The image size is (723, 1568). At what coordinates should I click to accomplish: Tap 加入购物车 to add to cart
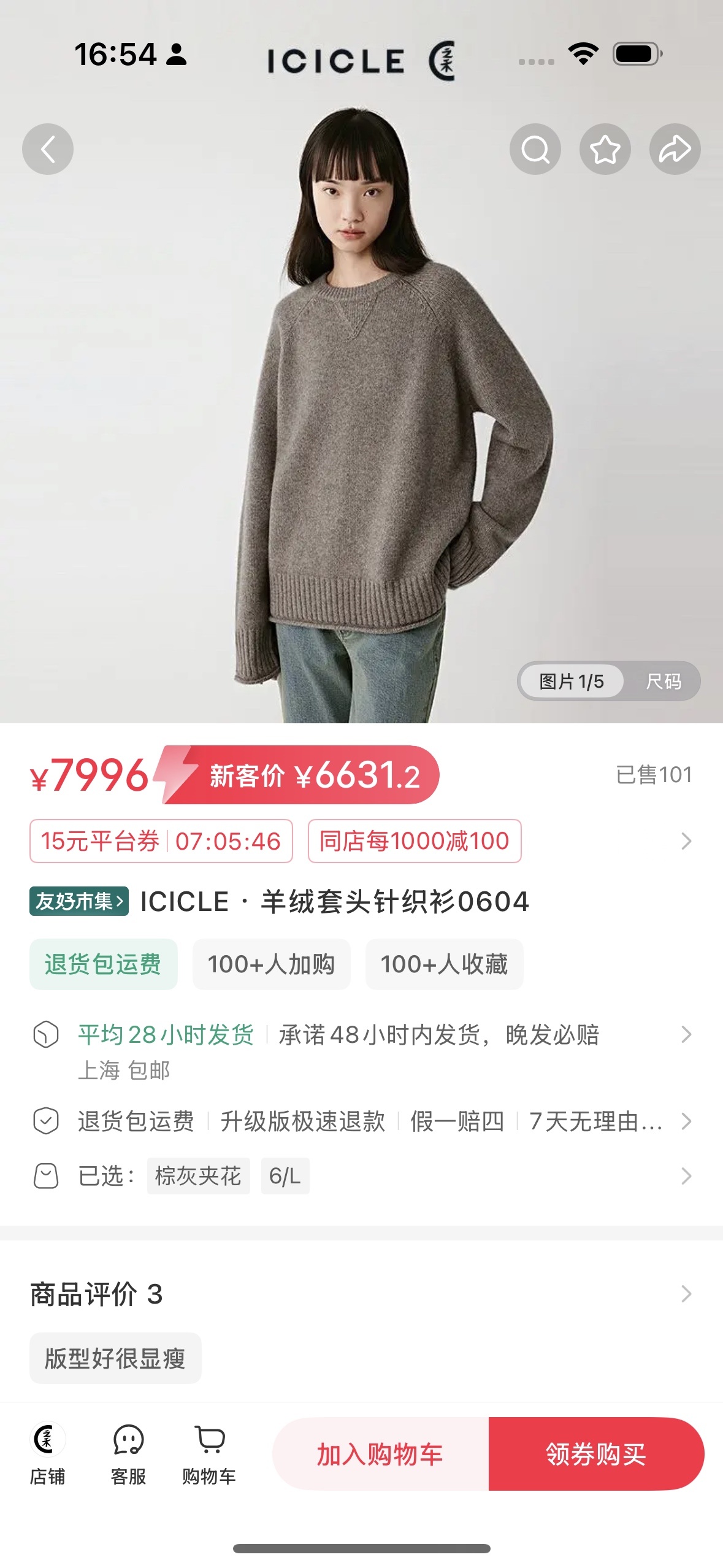click(x=380, y=1454)
